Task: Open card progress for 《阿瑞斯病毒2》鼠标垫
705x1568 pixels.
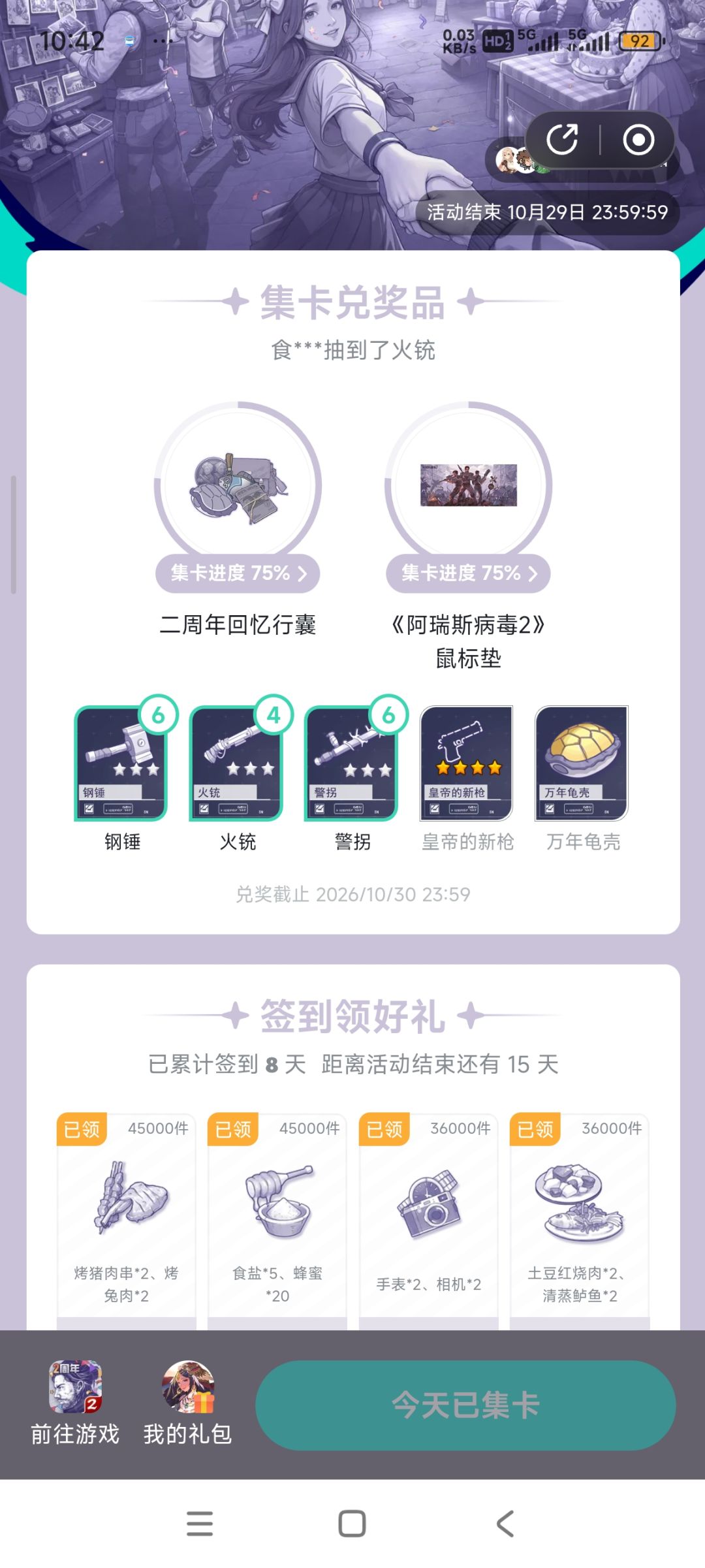Action: pyautogui.click(x=468, y=573)
